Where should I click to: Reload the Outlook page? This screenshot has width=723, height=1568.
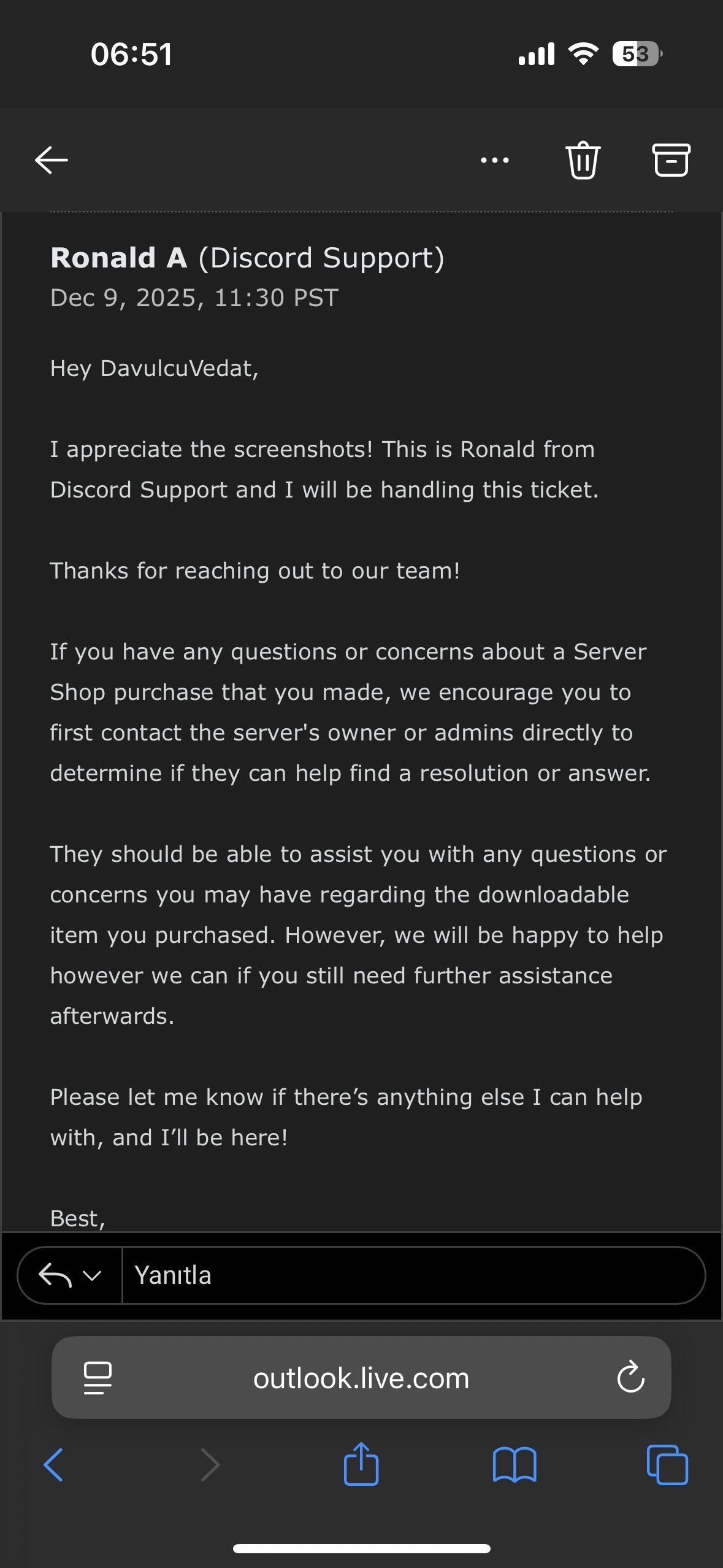point(630,1378)
